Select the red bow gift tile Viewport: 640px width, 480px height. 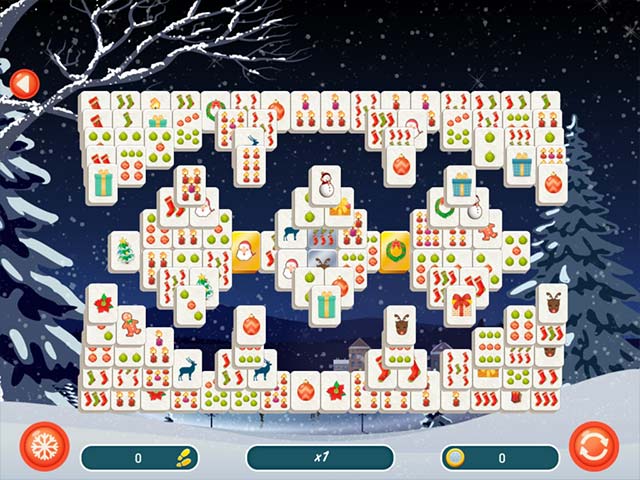pyautogui.click(x=461, y=304)
